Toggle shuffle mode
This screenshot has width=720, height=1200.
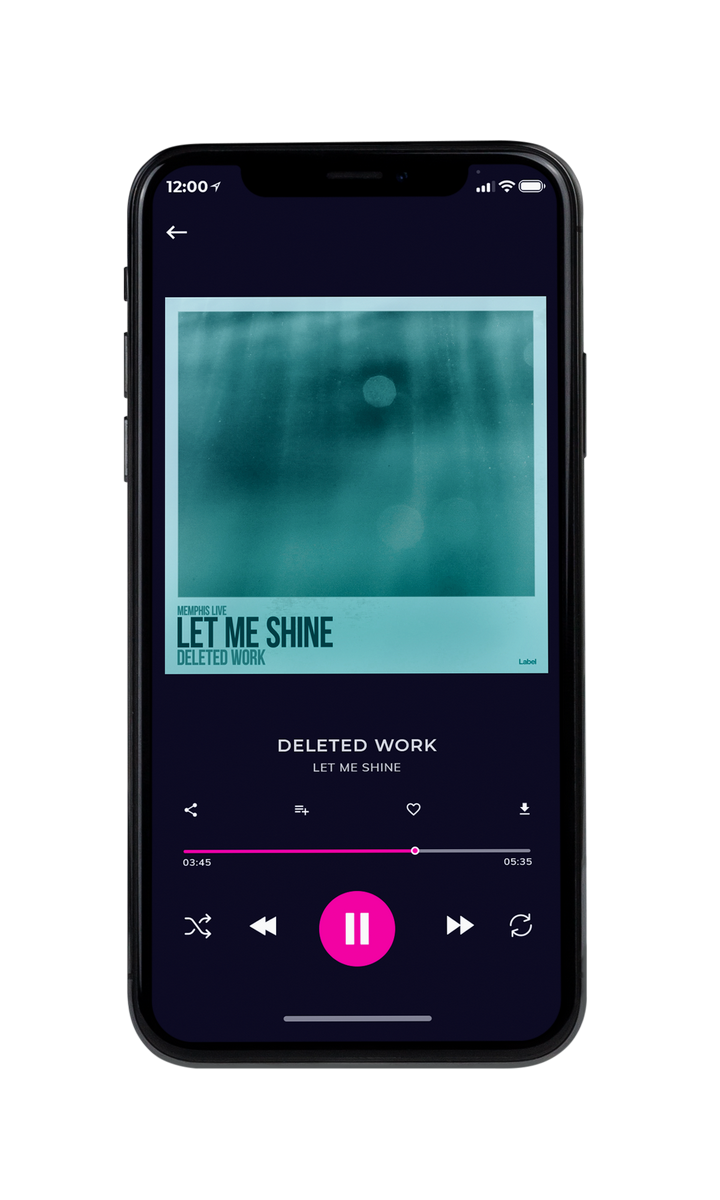click(198, 926)
